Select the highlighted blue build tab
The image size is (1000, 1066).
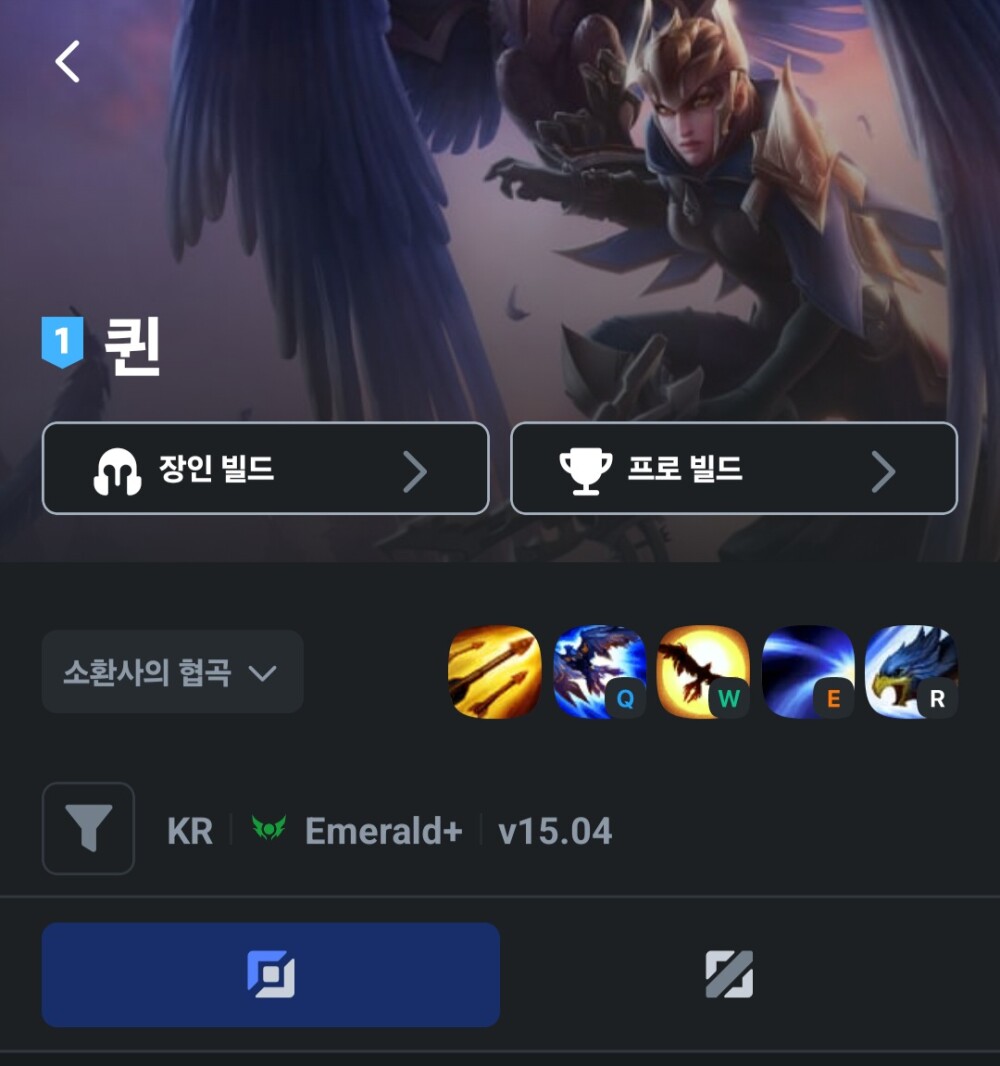(x=270, y=975)
